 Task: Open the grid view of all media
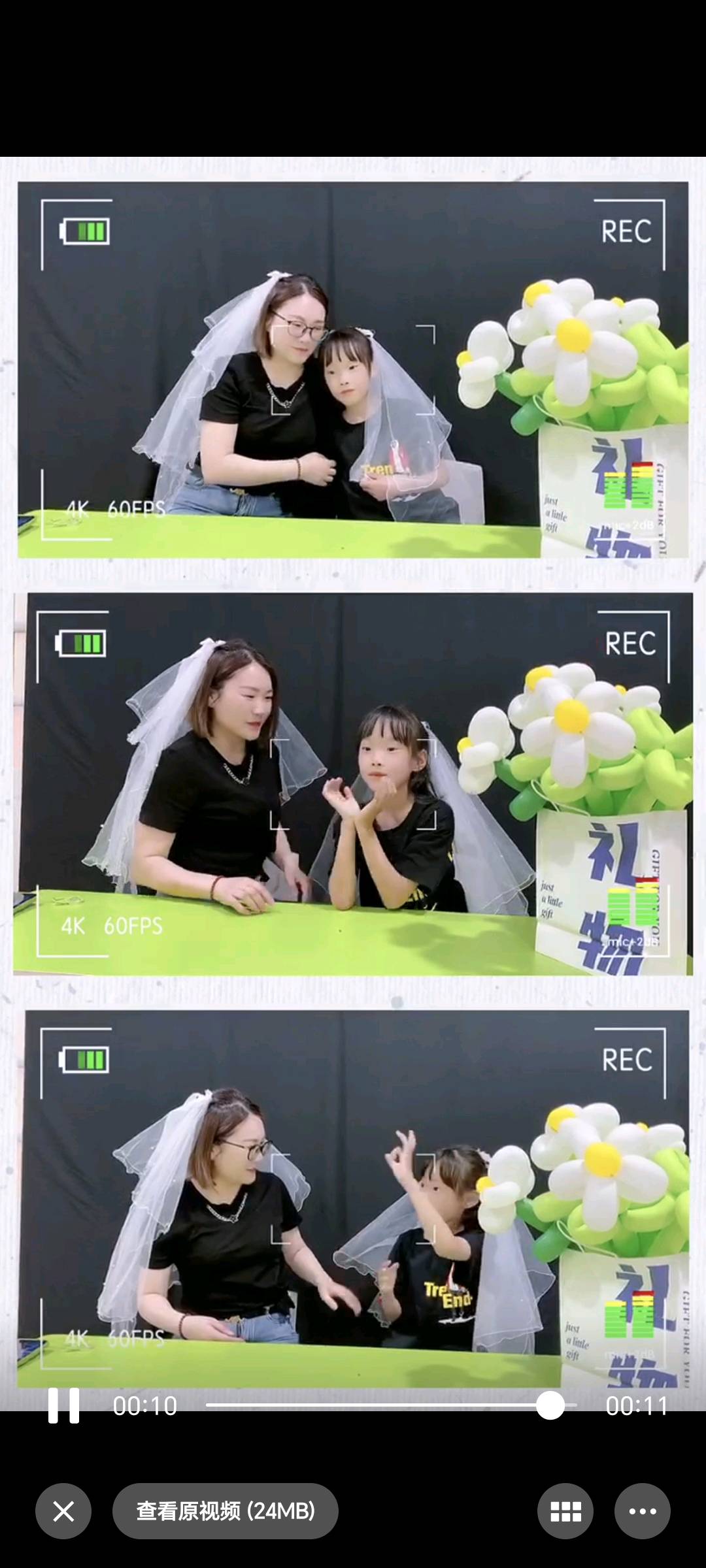(x=565, y=1511)
